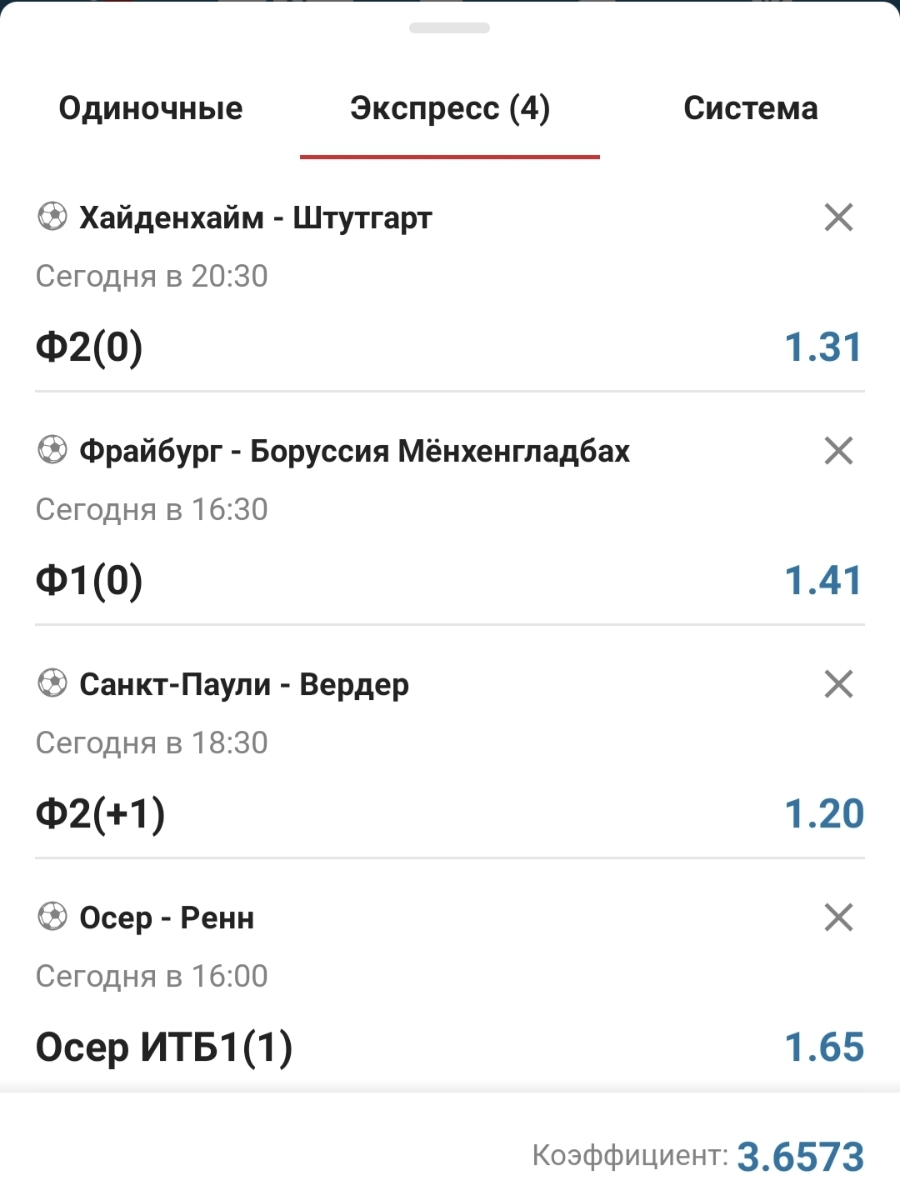This screenshot has height=1200, width=900.
Task: Select the Экспресс (4) tab
Action: pos(450,108)
